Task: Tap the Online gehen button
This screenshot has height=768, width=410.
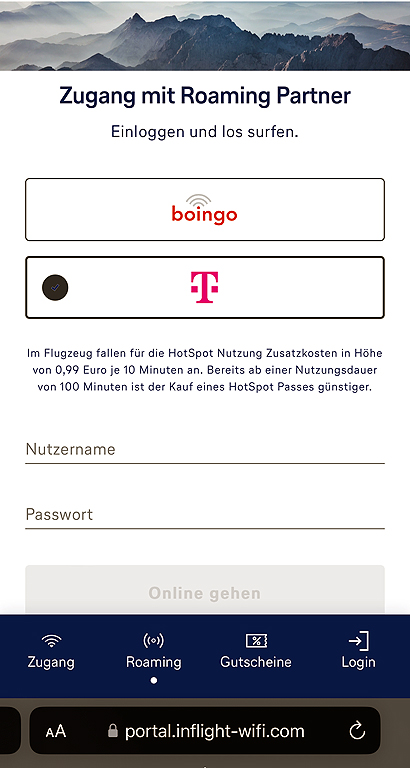Action: click(x=205, y=593)
